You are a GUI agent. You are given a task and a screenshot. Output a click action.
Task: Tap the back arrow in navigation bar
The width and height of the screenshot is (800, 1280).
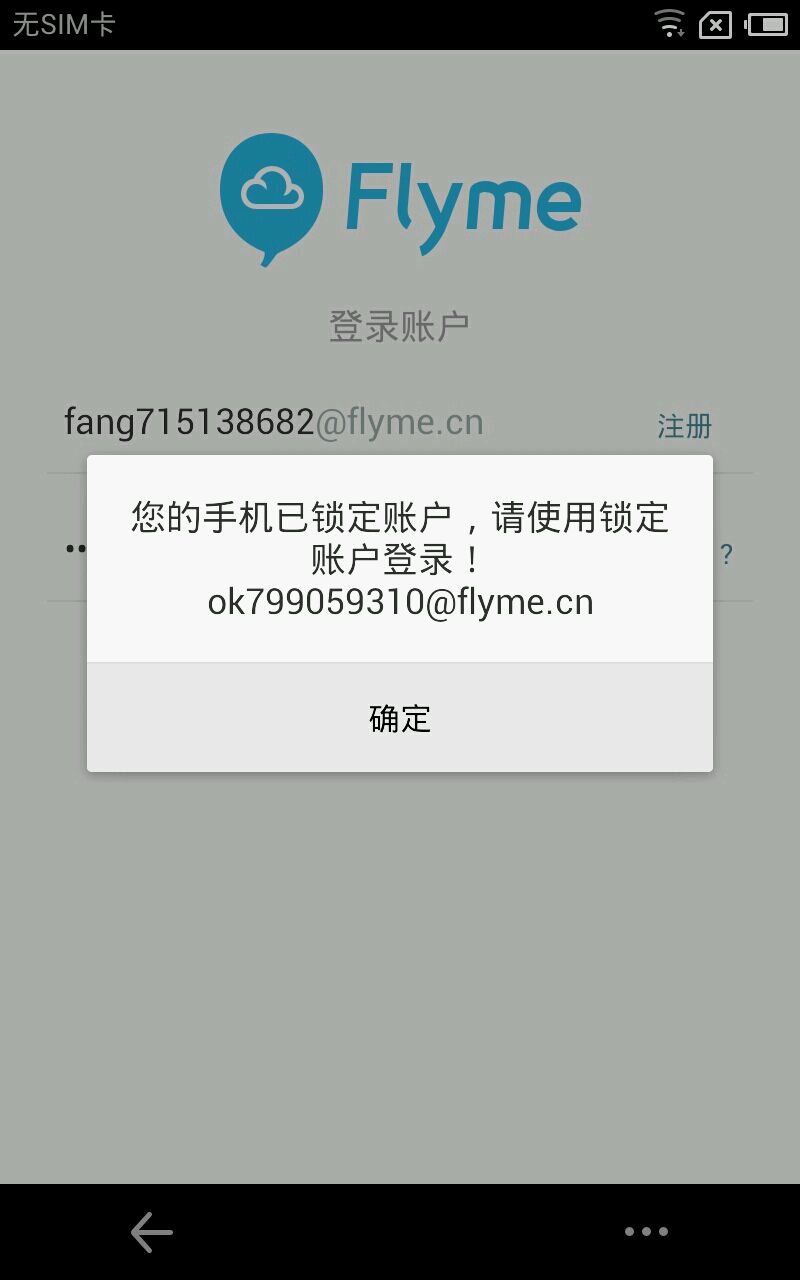pyautogui.click(x=152, y=1232)
